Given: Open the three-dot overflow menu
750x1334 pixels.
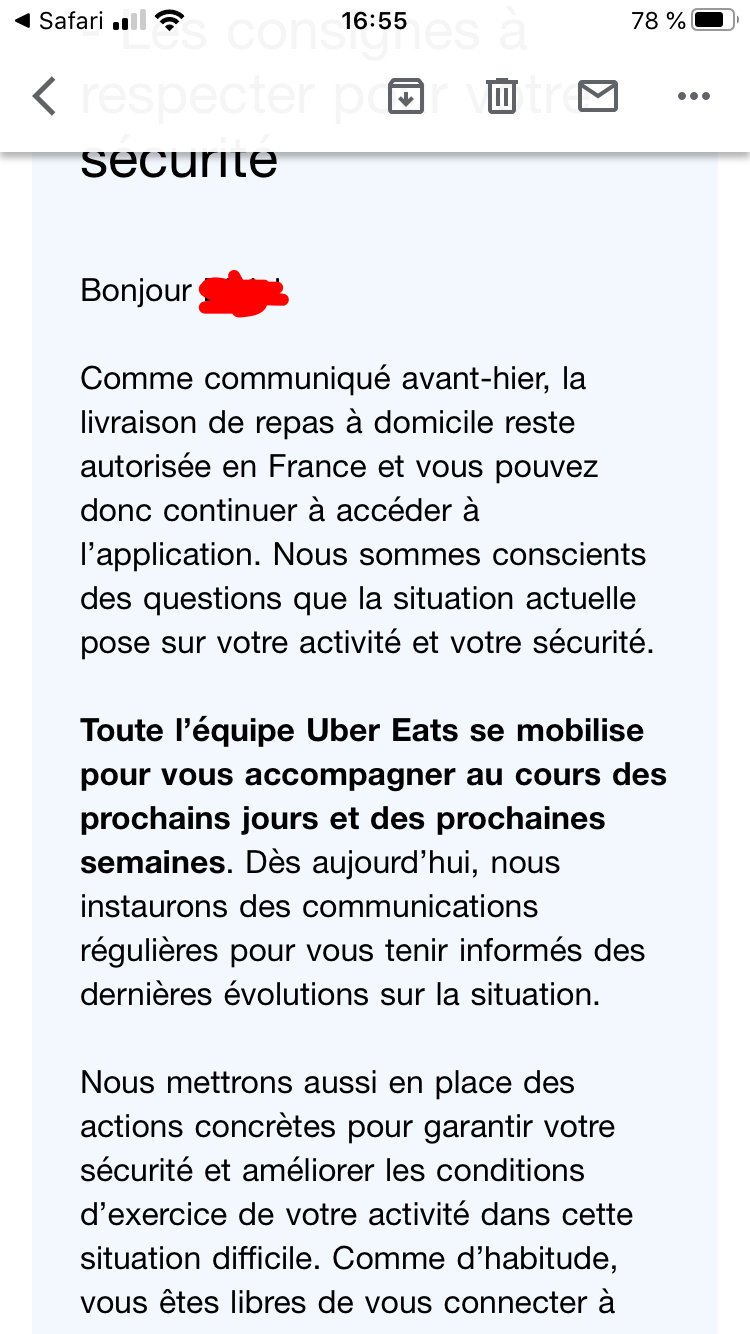Looking at the screenshot, I should (x=693, y=97).
